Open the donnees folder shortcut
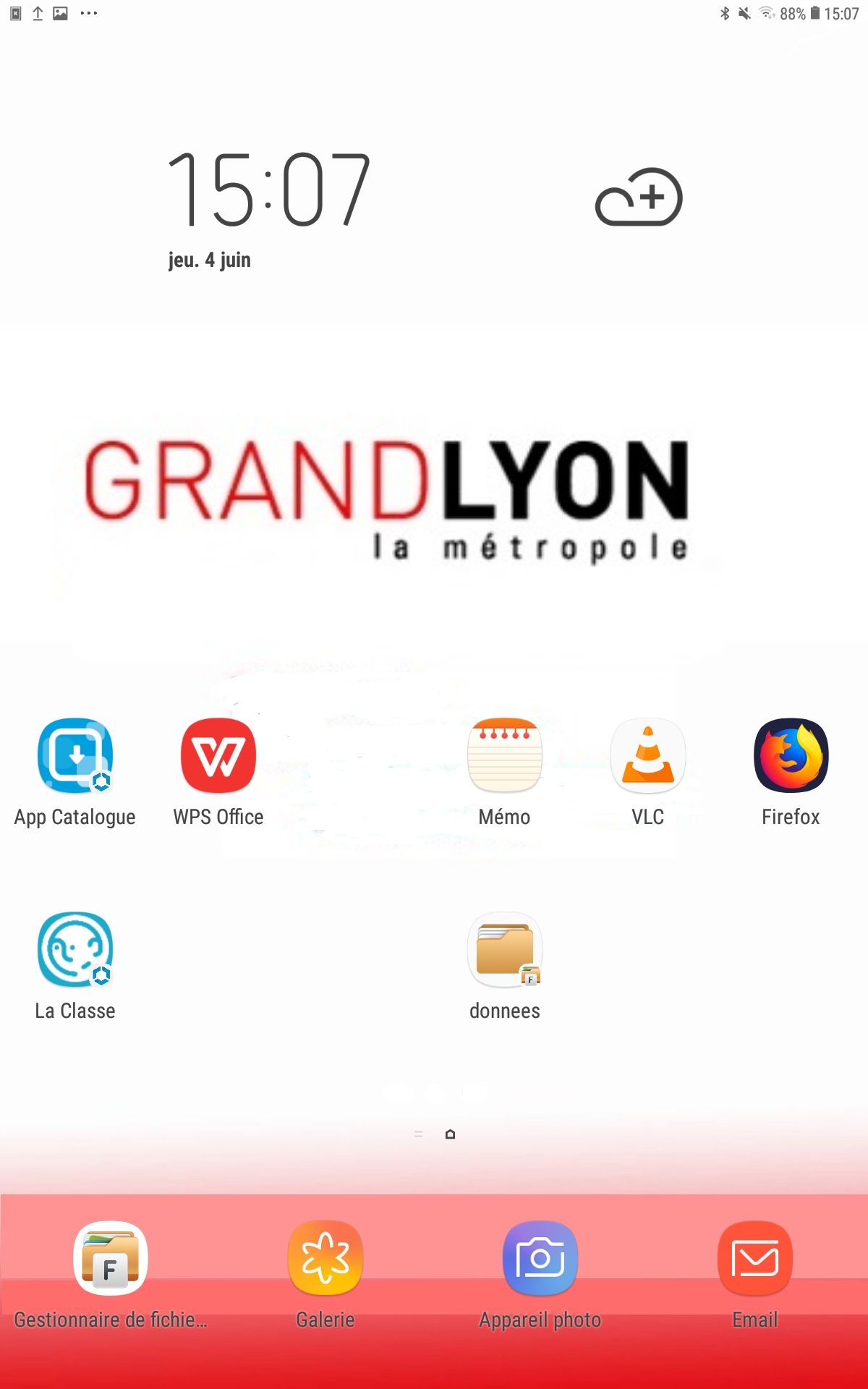This screenshot has width=868, height=1389. pos(505,950)
